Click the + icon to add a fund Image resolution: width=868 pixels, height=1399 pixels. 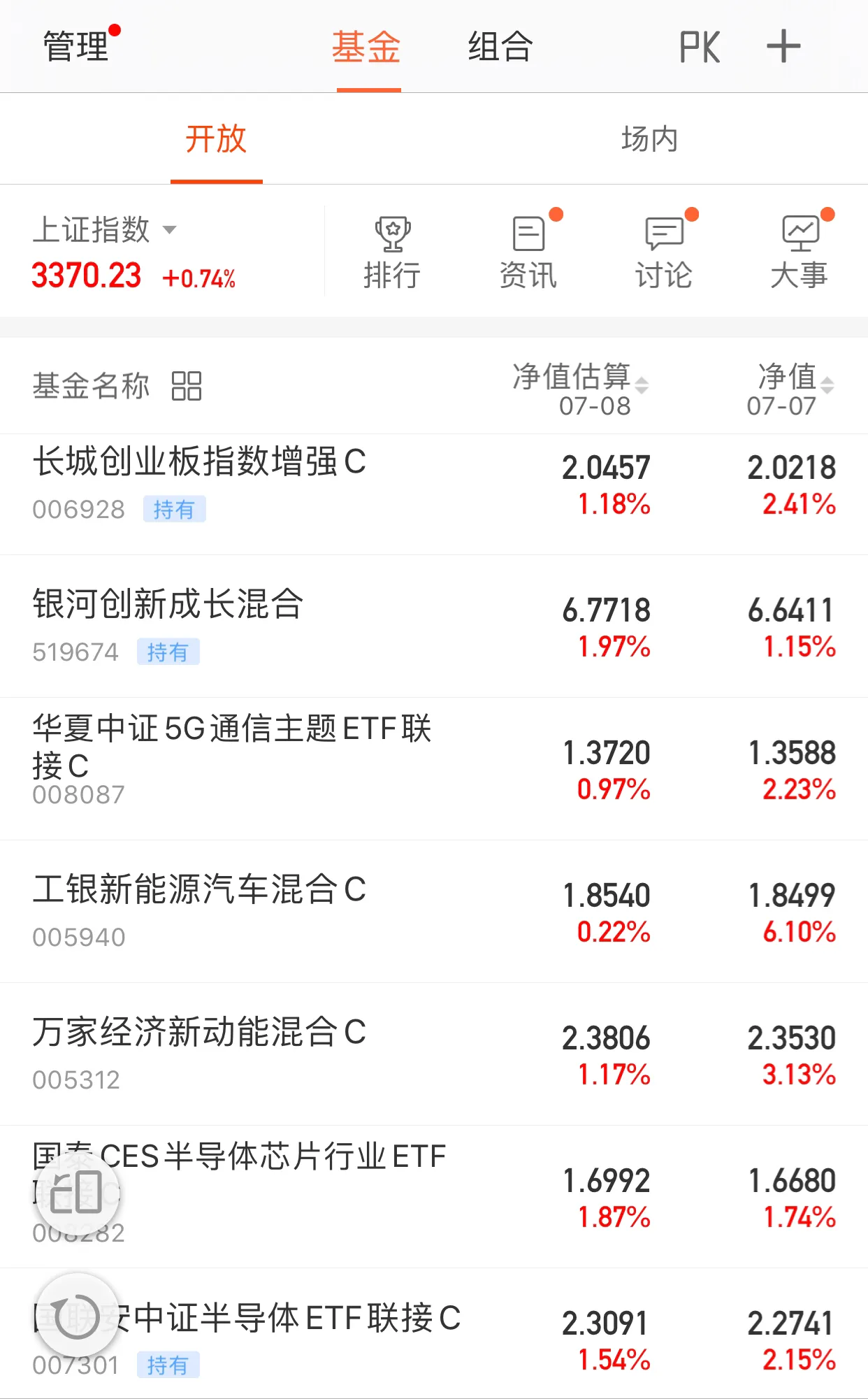[x=783, y=45]
